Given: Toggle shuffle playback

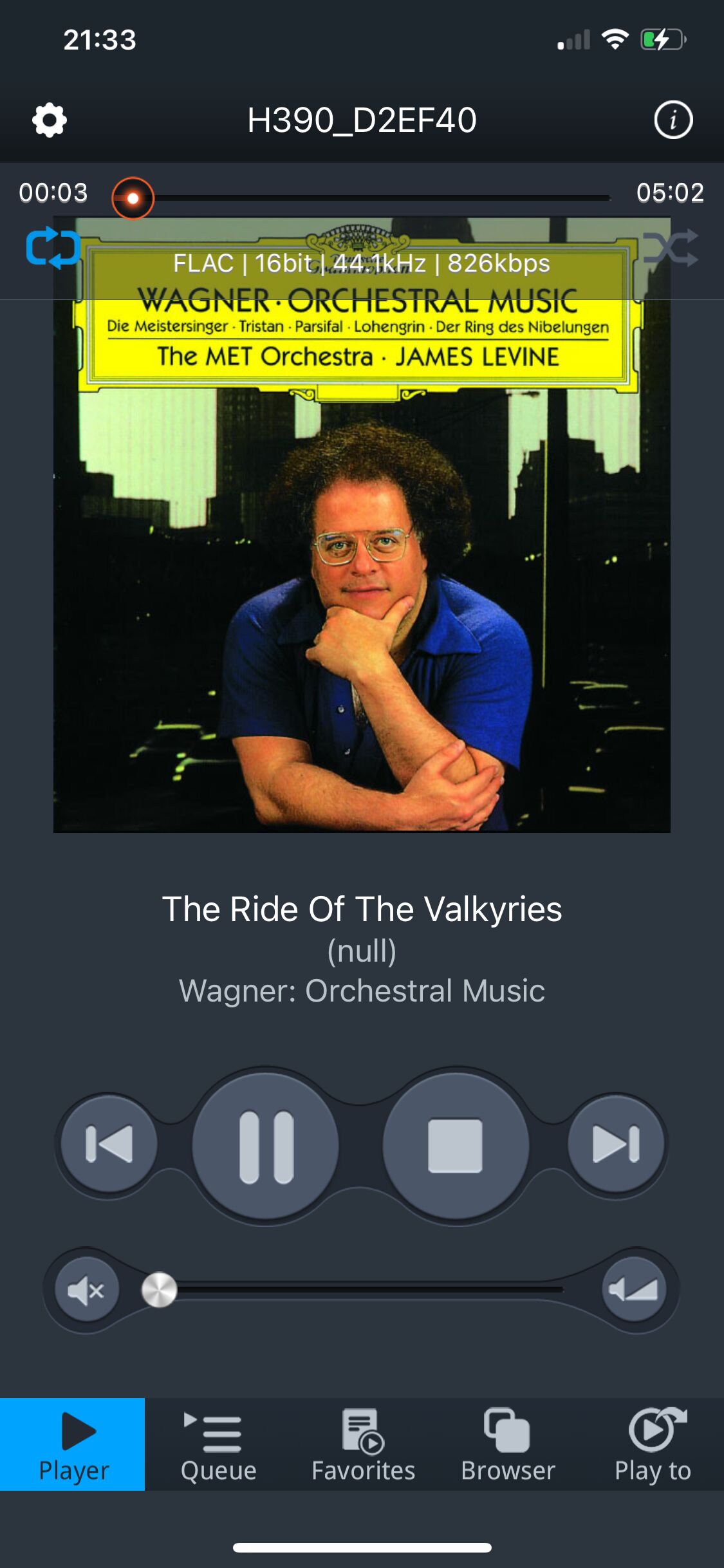Looking at the screenshot, I should pos(671,247).
